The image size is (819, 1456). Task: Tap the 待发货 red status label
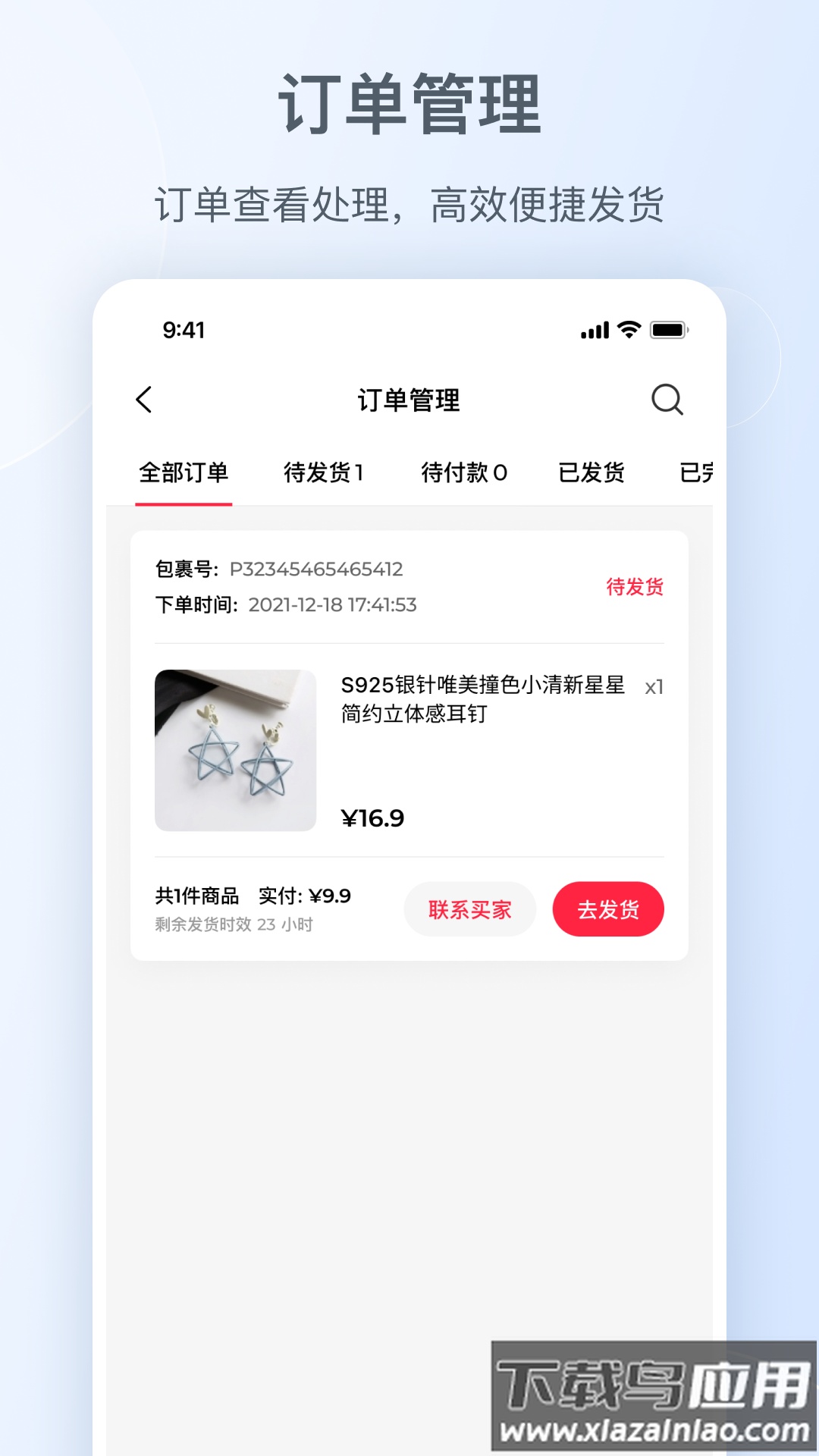click(x=635, y=585)
